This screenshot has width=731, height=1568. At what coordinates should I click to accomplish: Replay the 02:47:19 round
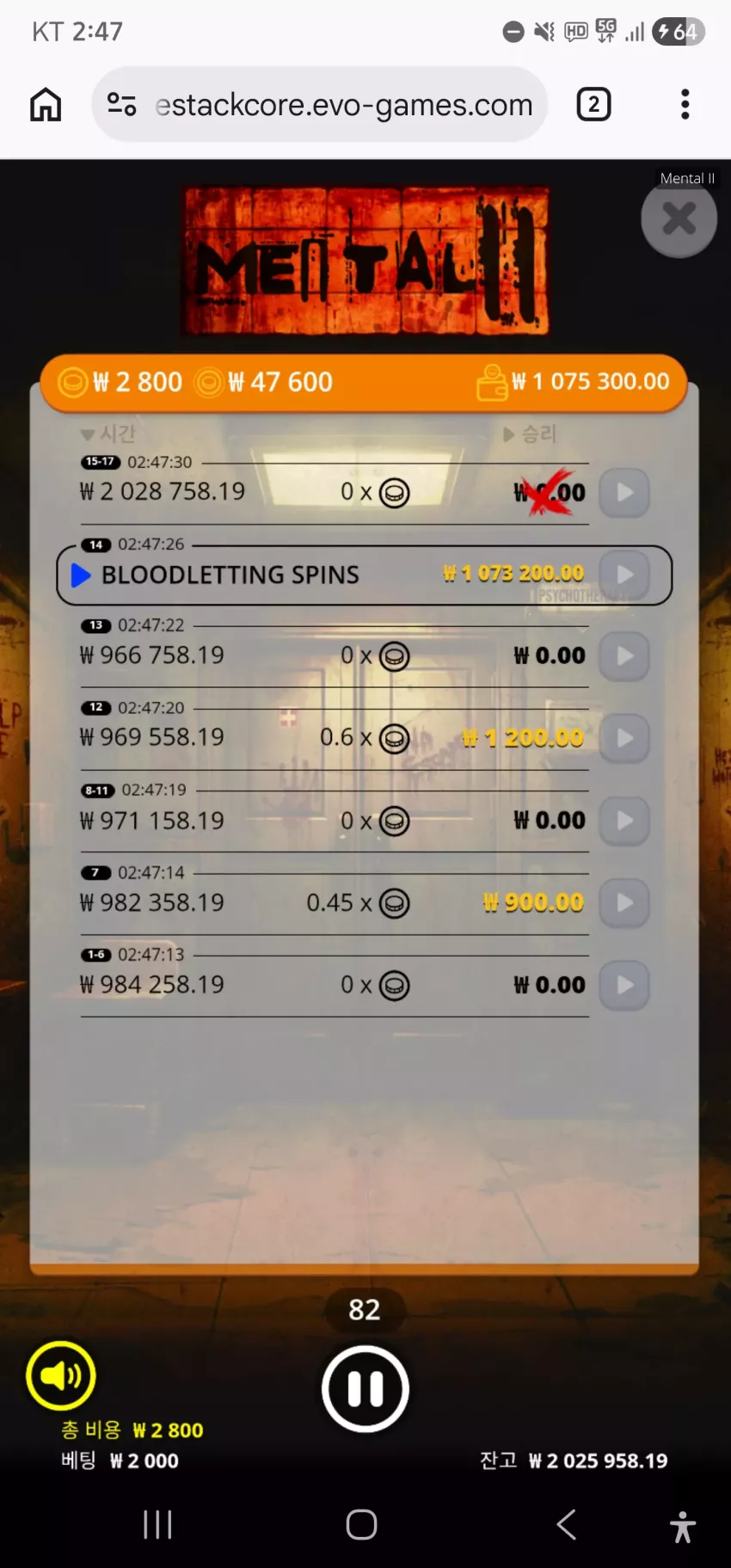click(624, 821)
